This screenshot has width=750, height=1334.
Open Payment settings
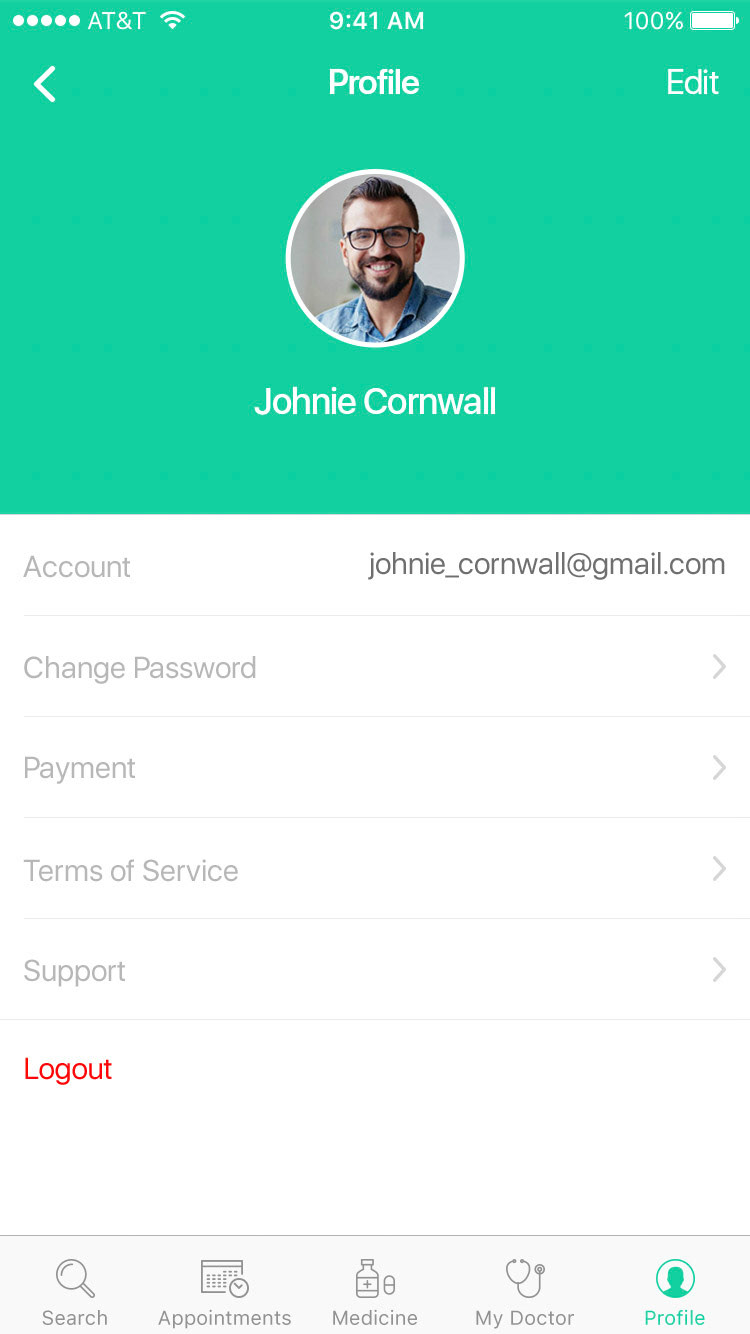click(375, 768)
